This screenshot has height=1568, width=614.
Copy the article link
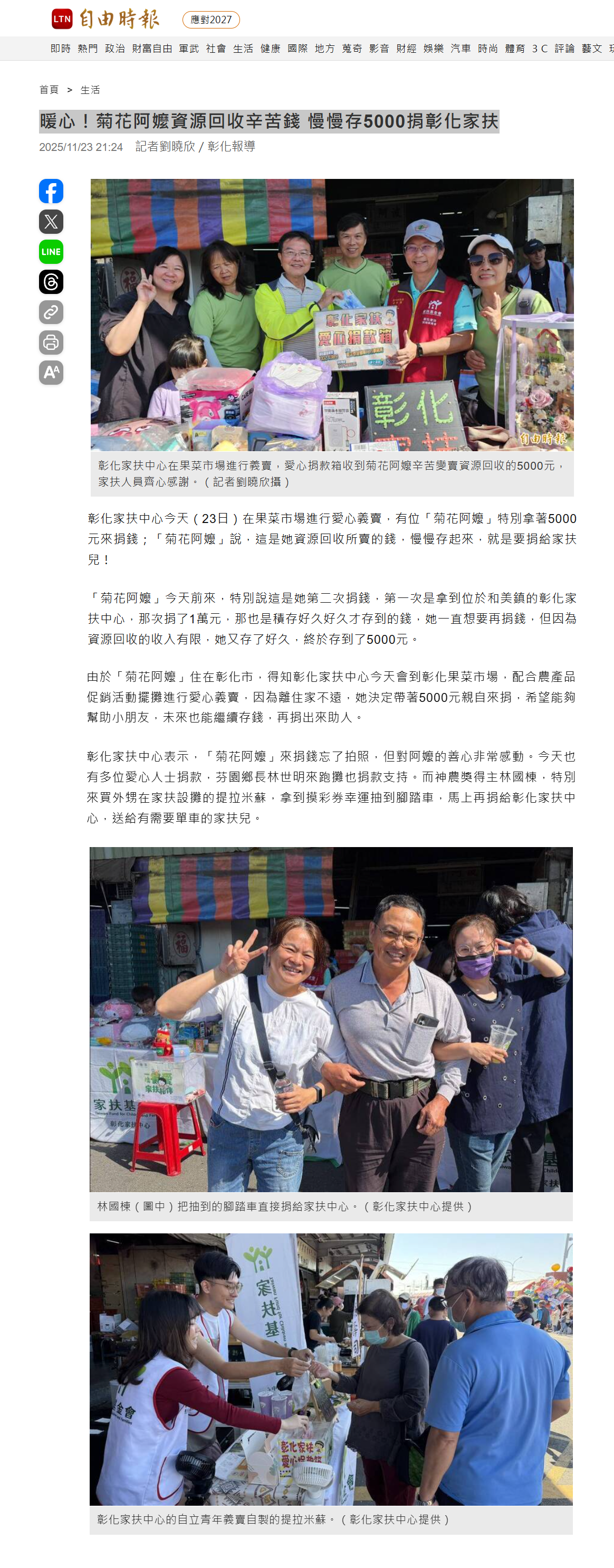pos(51,312)
